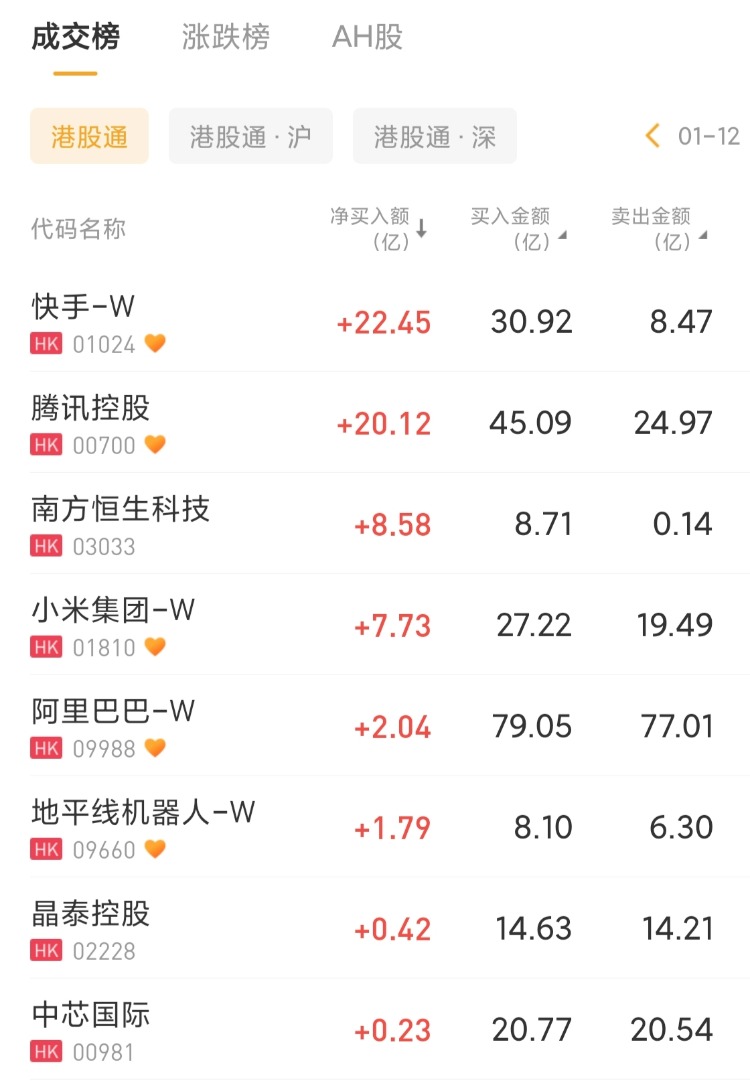Go to the date before 01-12
Viewport: 750px width, 1081px height.
coord(653,136)
